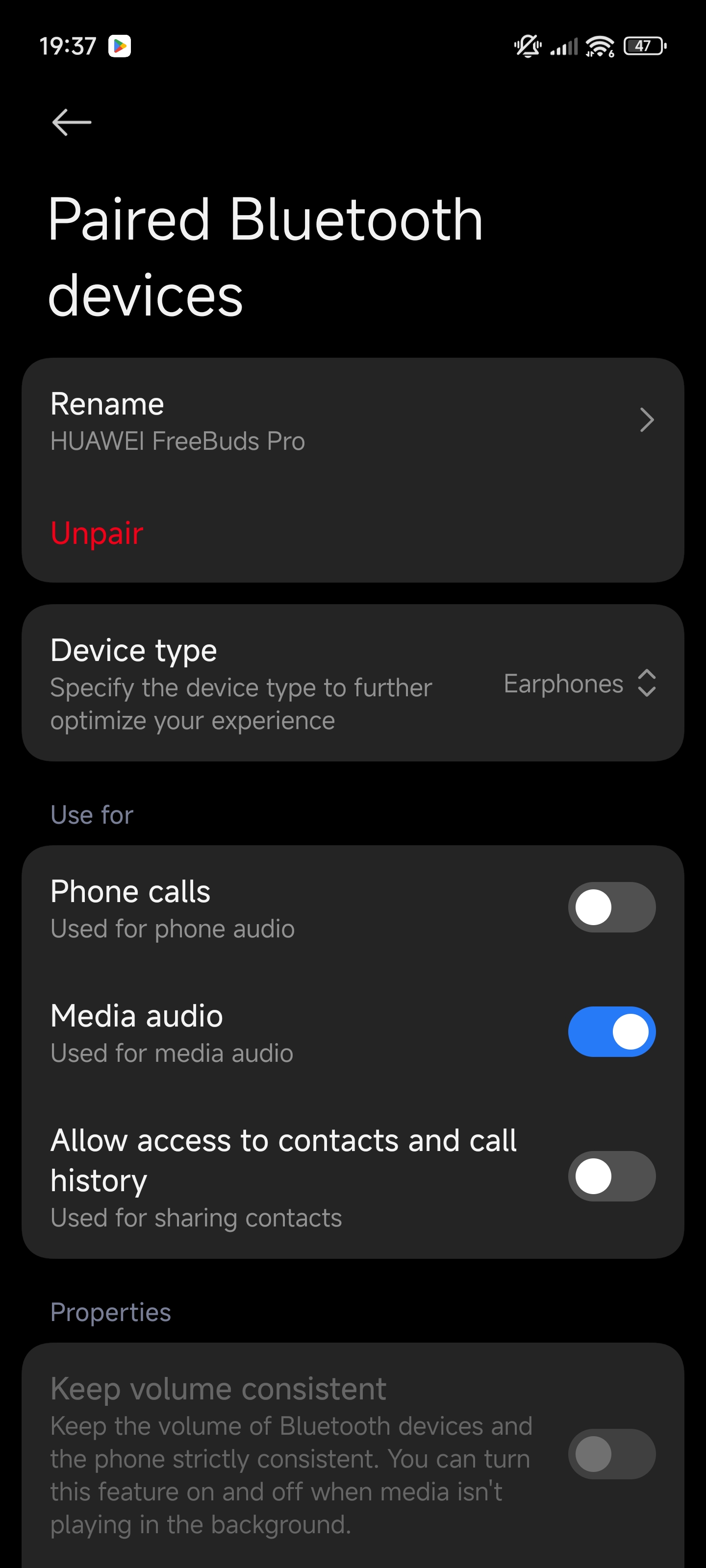This screenshot has width=706, height=1568.
Task: Allow access to contacts and call history
Action: (611, 1176)
